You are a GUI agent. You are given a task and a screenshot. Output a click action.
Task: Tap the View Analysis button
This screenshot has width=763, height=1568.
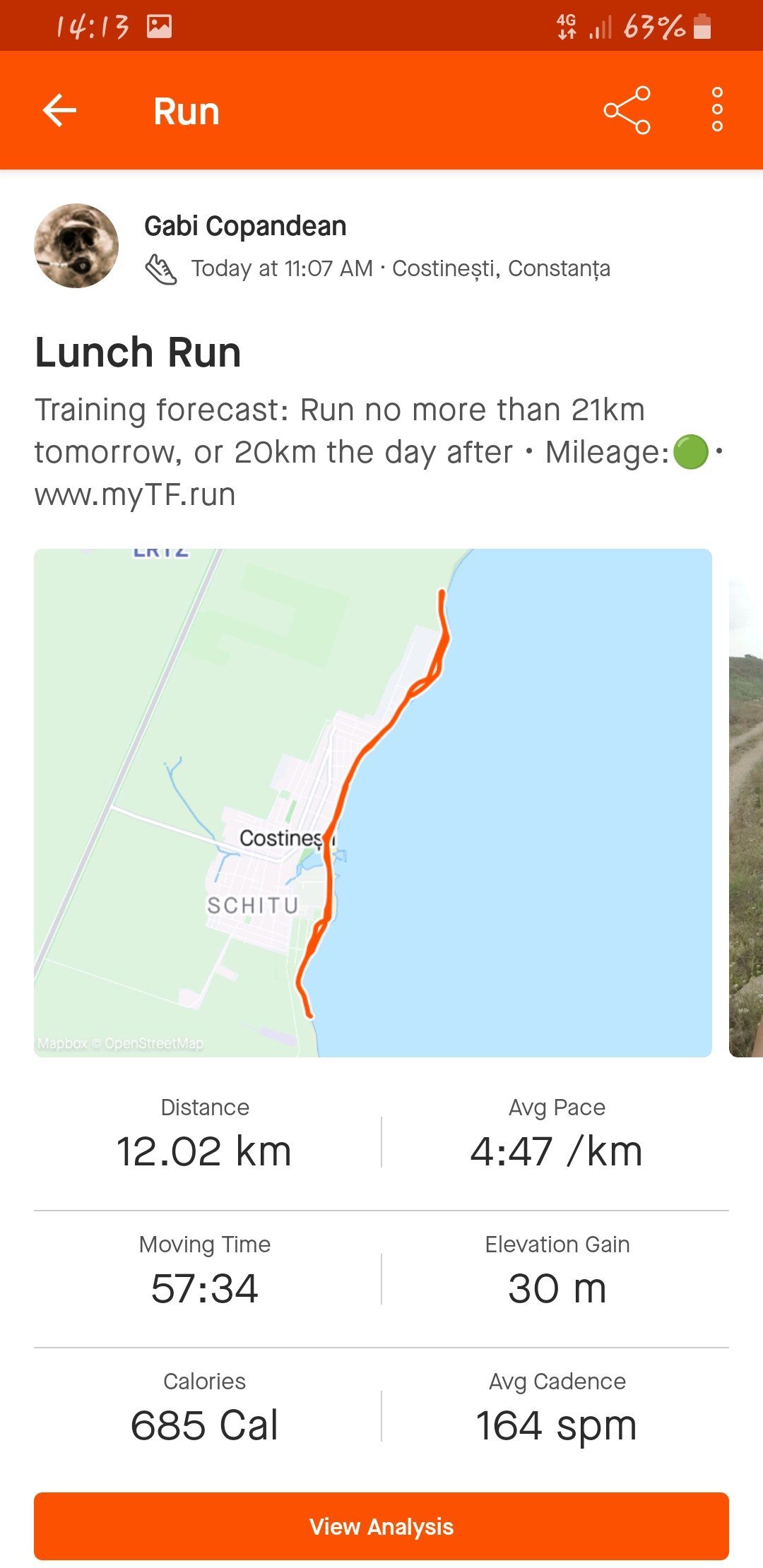pyautogui.click(x=381, y=1526)
